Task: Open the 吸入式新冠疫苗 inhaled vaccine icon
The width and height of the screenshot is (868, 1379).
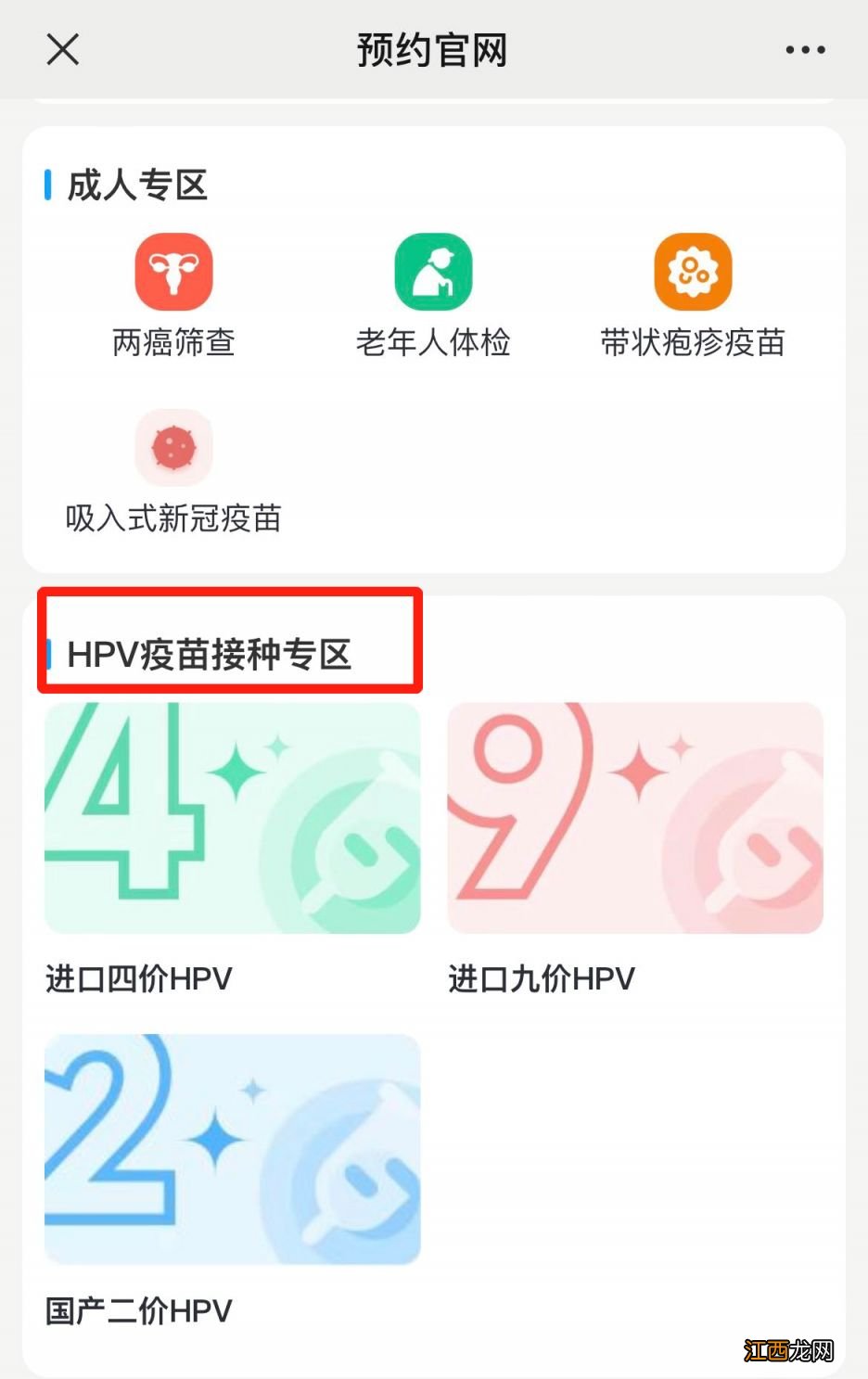Action: [173, 448]
